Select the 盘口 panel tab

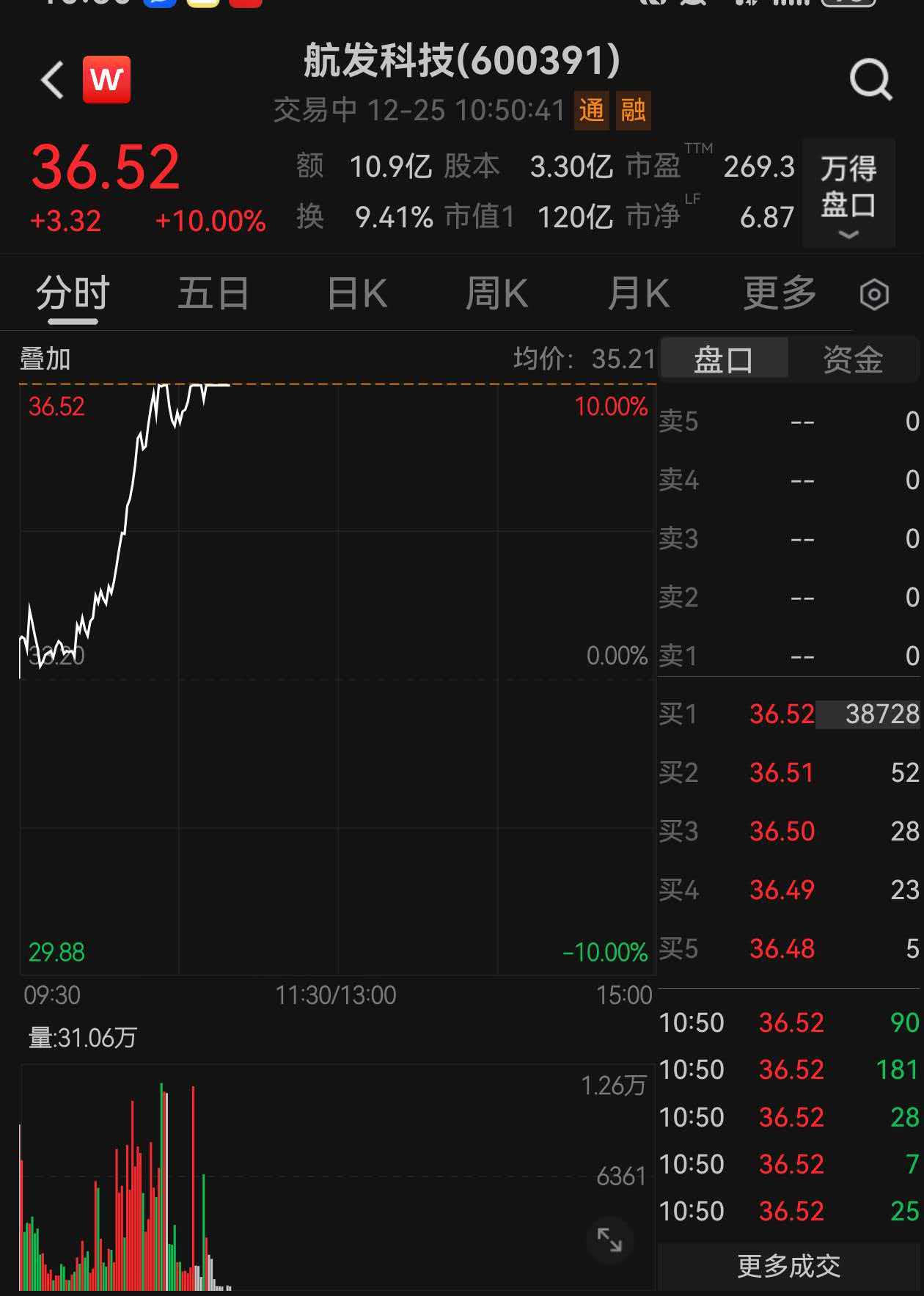click(x=724, y=359)
